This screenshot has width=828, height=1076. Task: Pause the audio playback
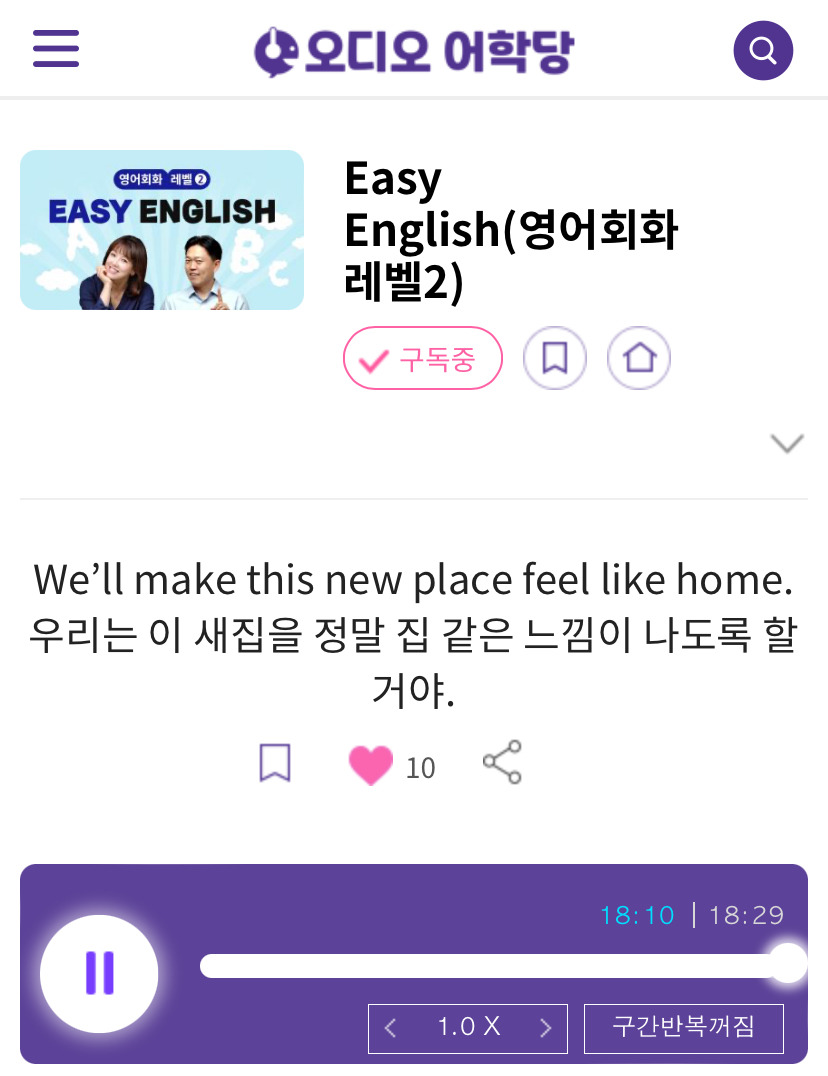click(x=99, y=972)
